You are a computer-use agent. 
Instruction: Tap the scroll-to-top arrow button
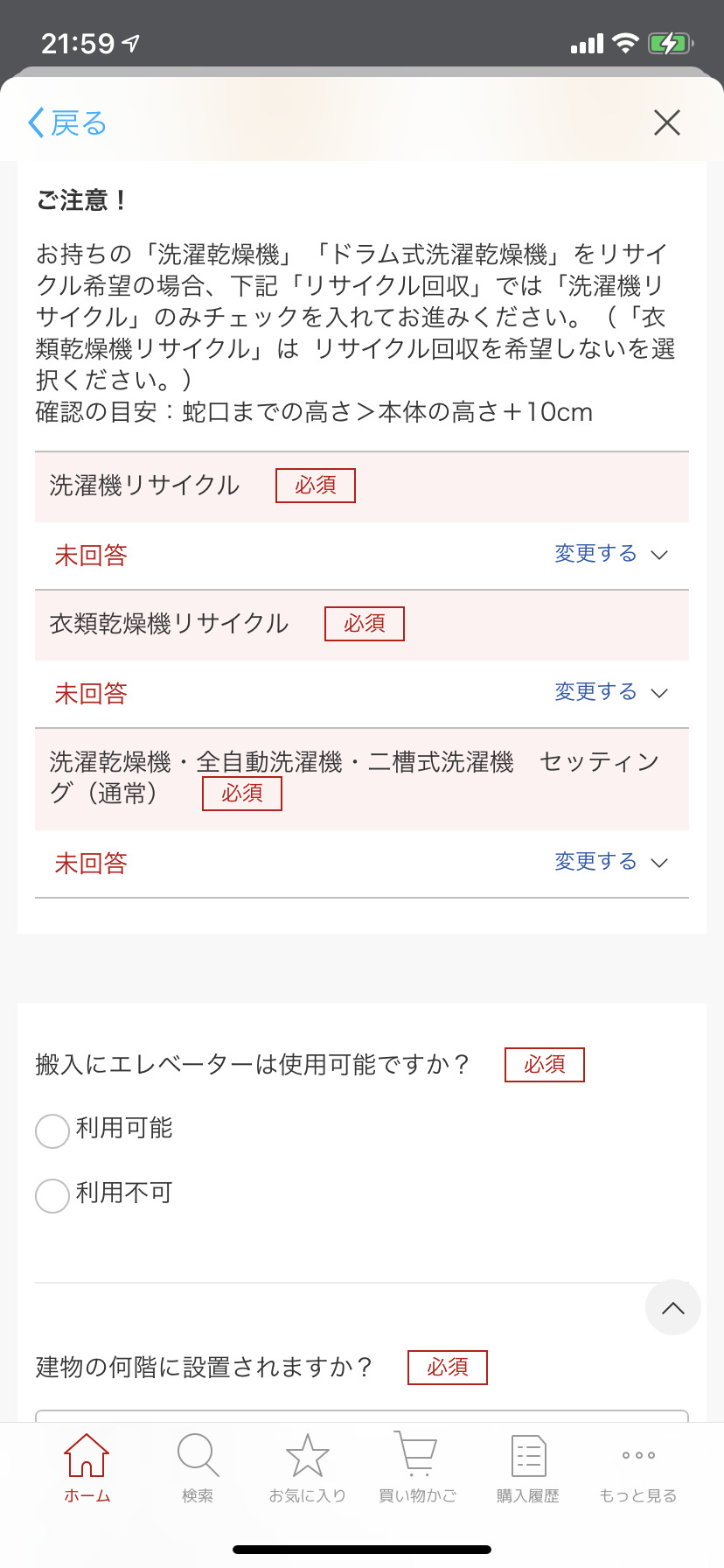(x=673, y=1308)
